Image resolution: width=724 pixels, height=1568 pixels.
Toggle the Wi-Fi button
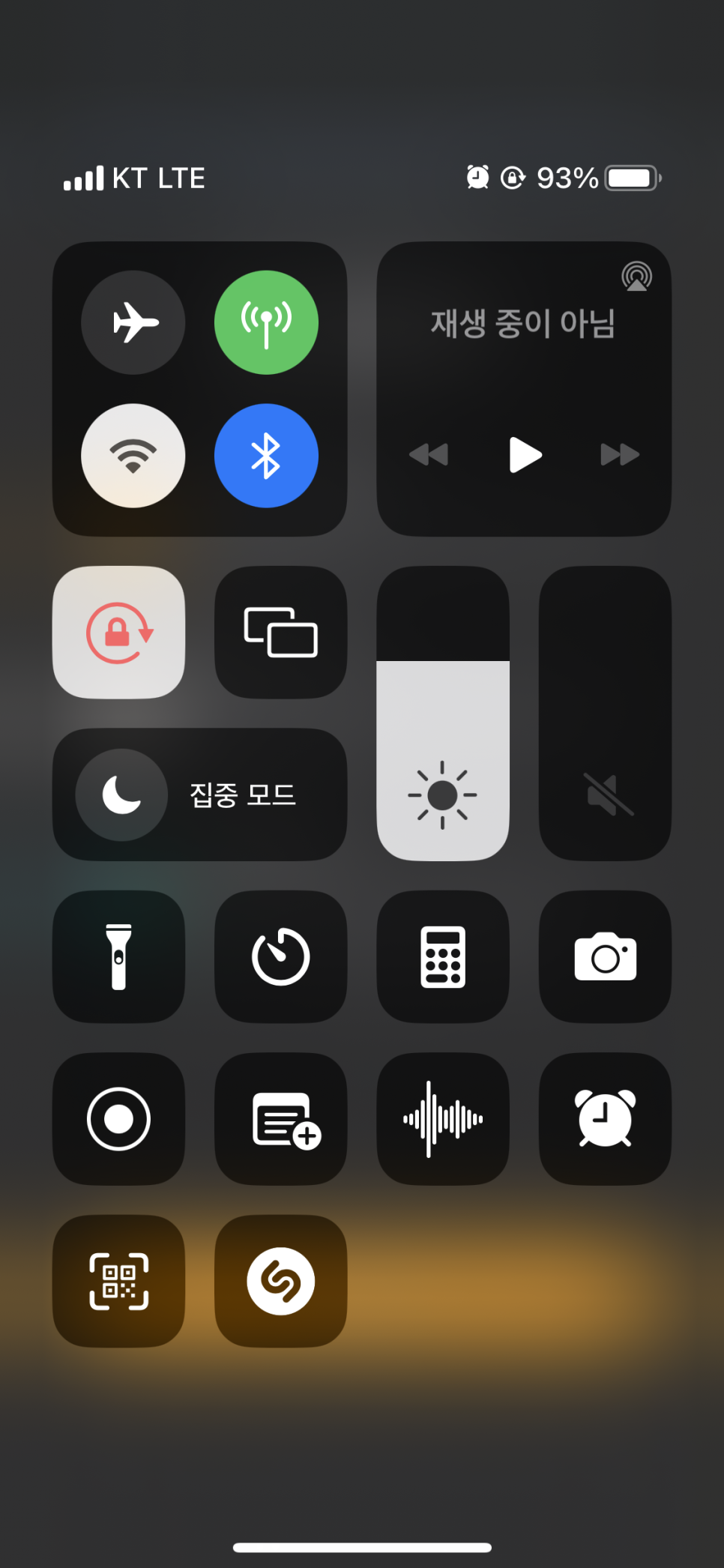pos(133,456)
